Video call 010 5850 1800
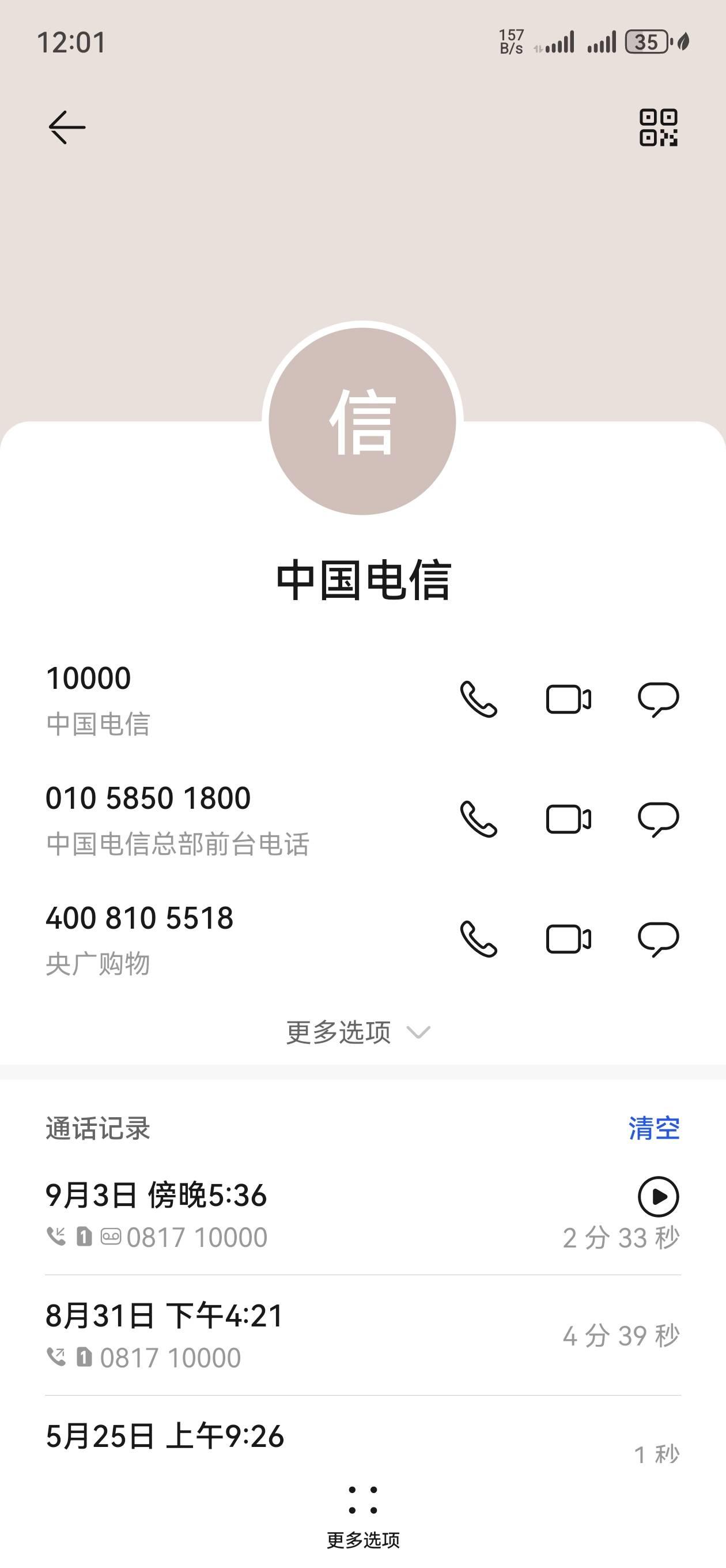 pos(568,819)
